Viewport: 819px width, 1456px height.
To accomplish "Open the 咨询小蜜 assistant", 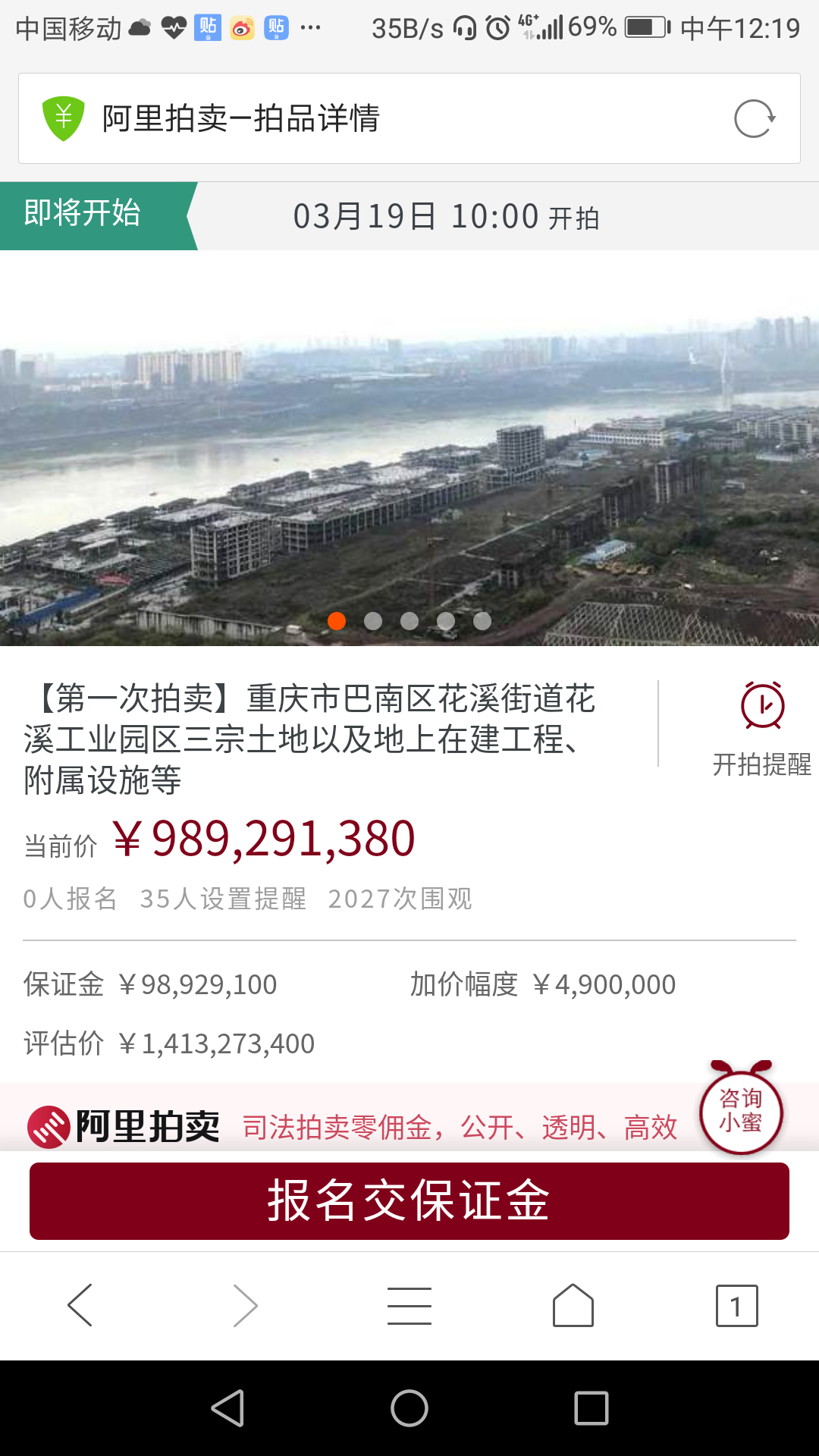I will pos(741,1111).
